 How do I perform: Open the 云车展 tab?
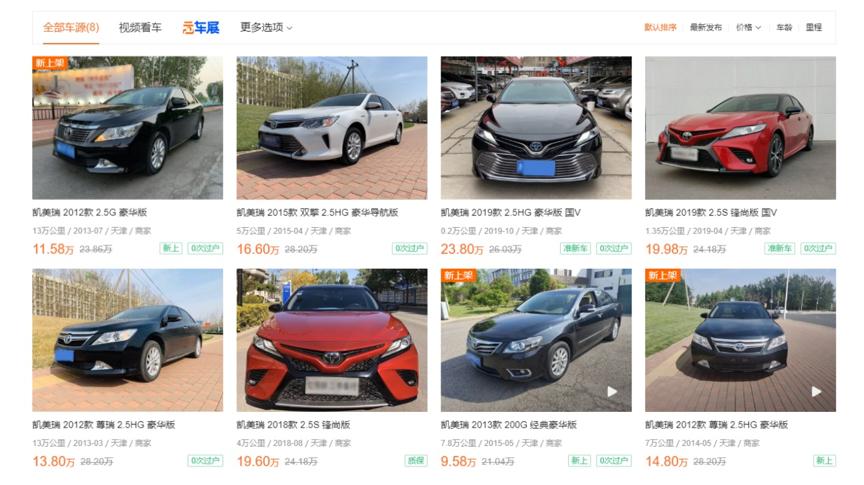click(200, 28)
